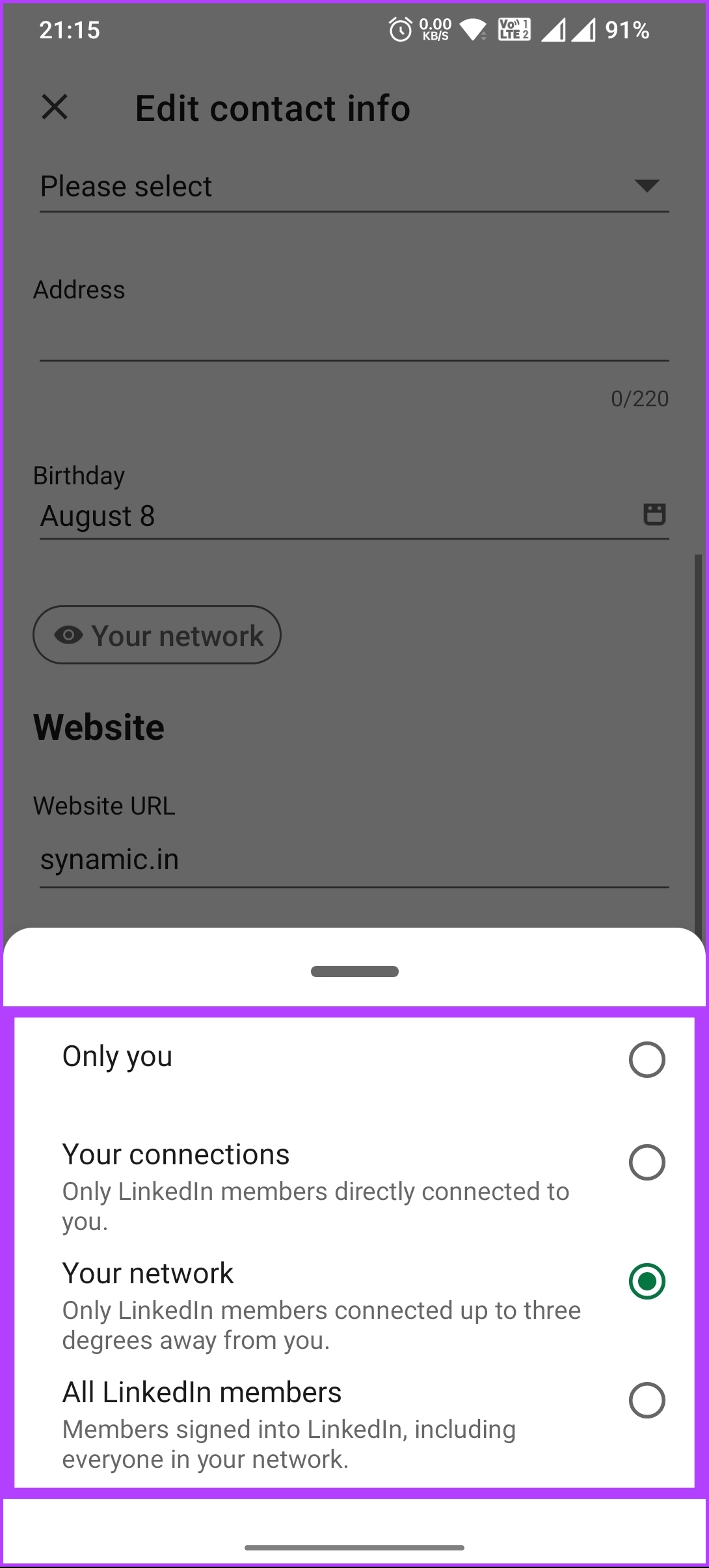The height and width of the screenshot is (1568, 709).
Task: Close the Edit contact info screen
Action: coord(55,107)
